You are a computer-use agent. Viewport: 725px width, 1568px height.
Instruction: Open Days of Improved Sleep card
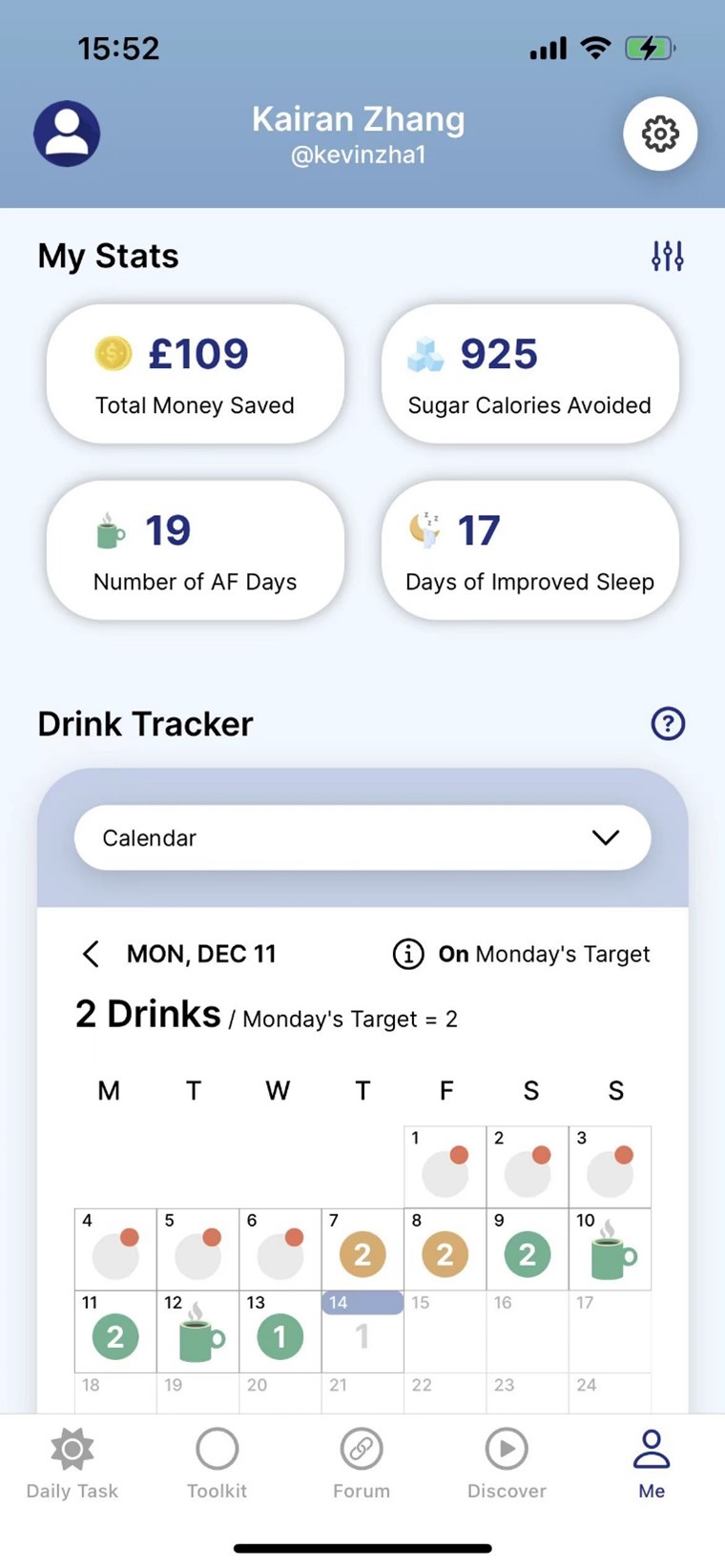[x=529, y=550]
